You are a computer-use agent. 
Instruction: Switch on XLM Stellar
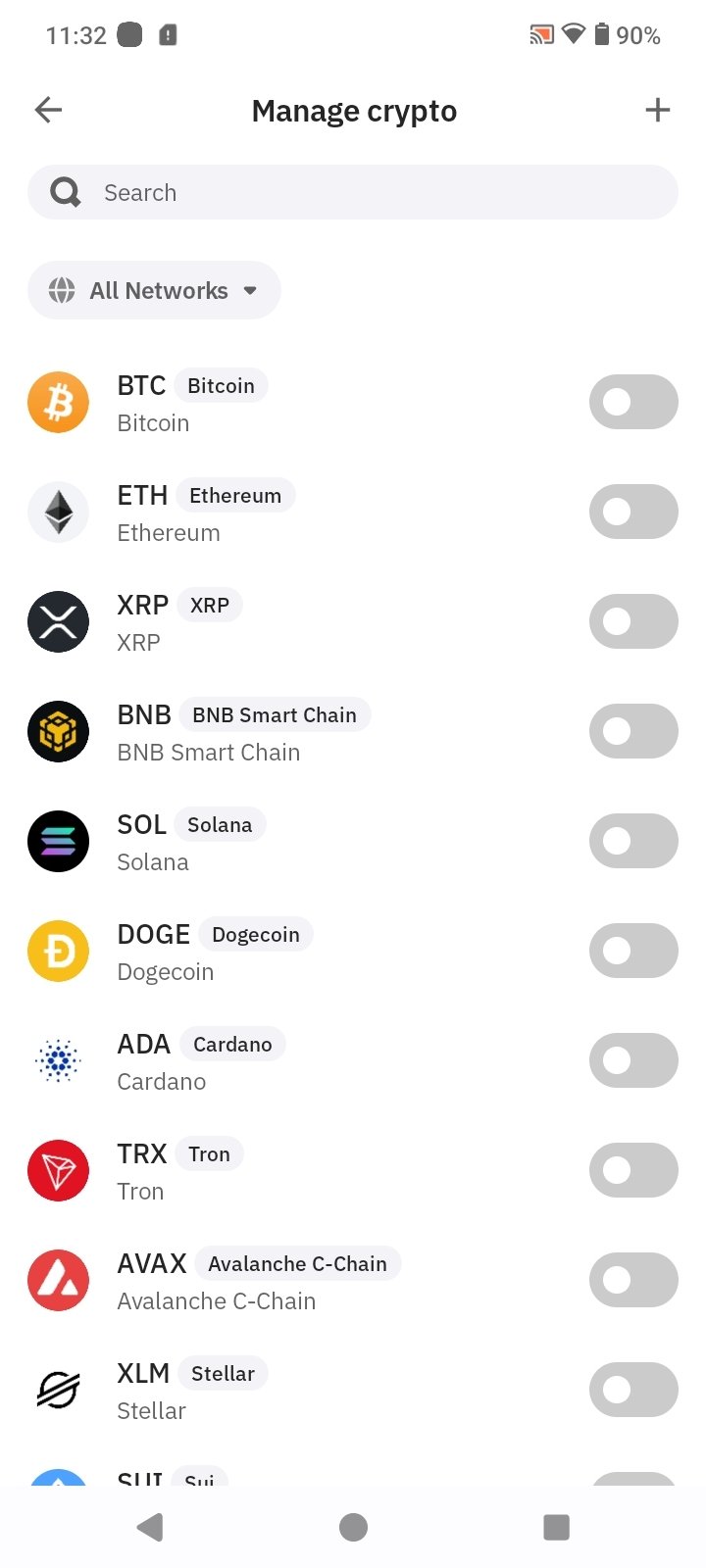click(x=632, y=1390)
